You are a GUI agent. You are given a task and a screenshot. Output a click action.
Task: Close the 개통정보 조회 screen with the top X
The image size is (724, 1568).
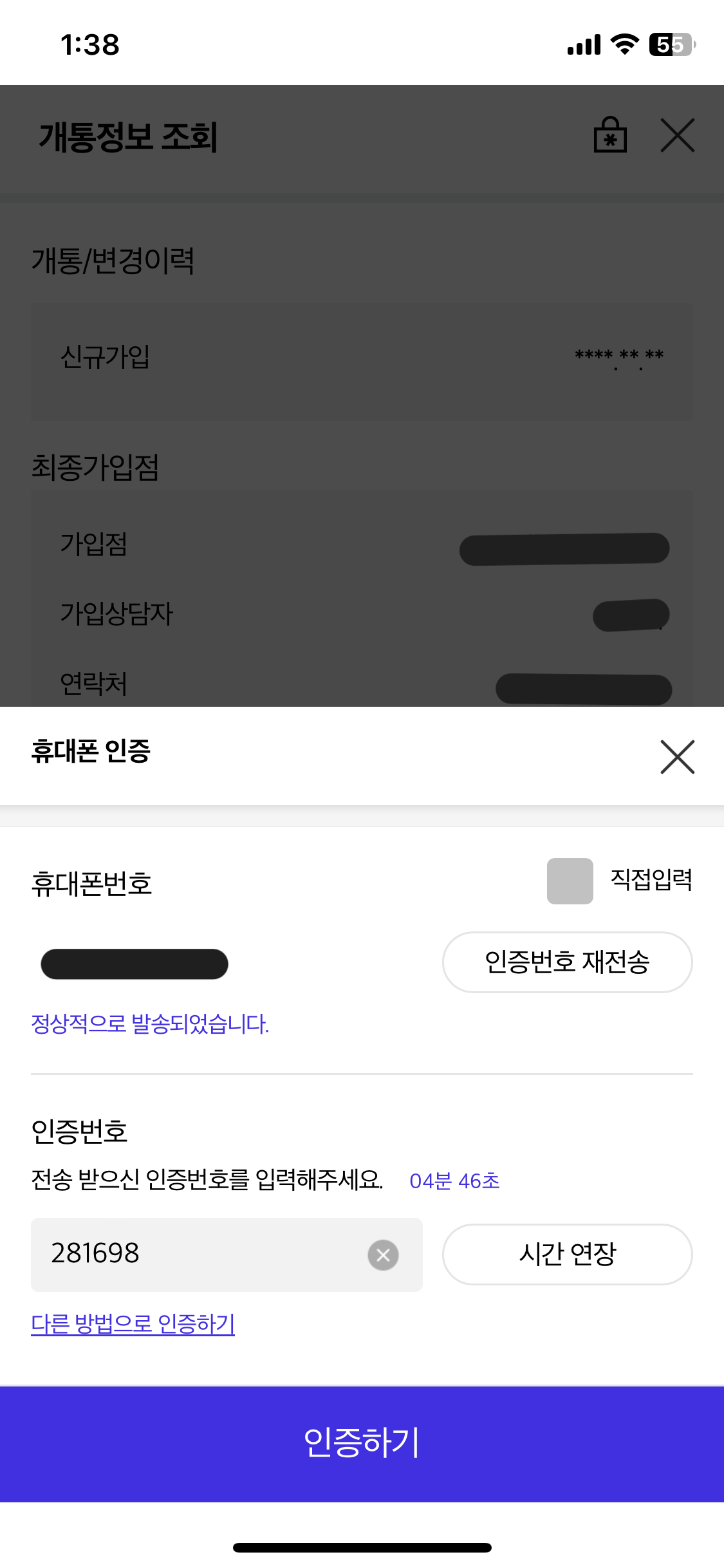[x=678, y=135]
